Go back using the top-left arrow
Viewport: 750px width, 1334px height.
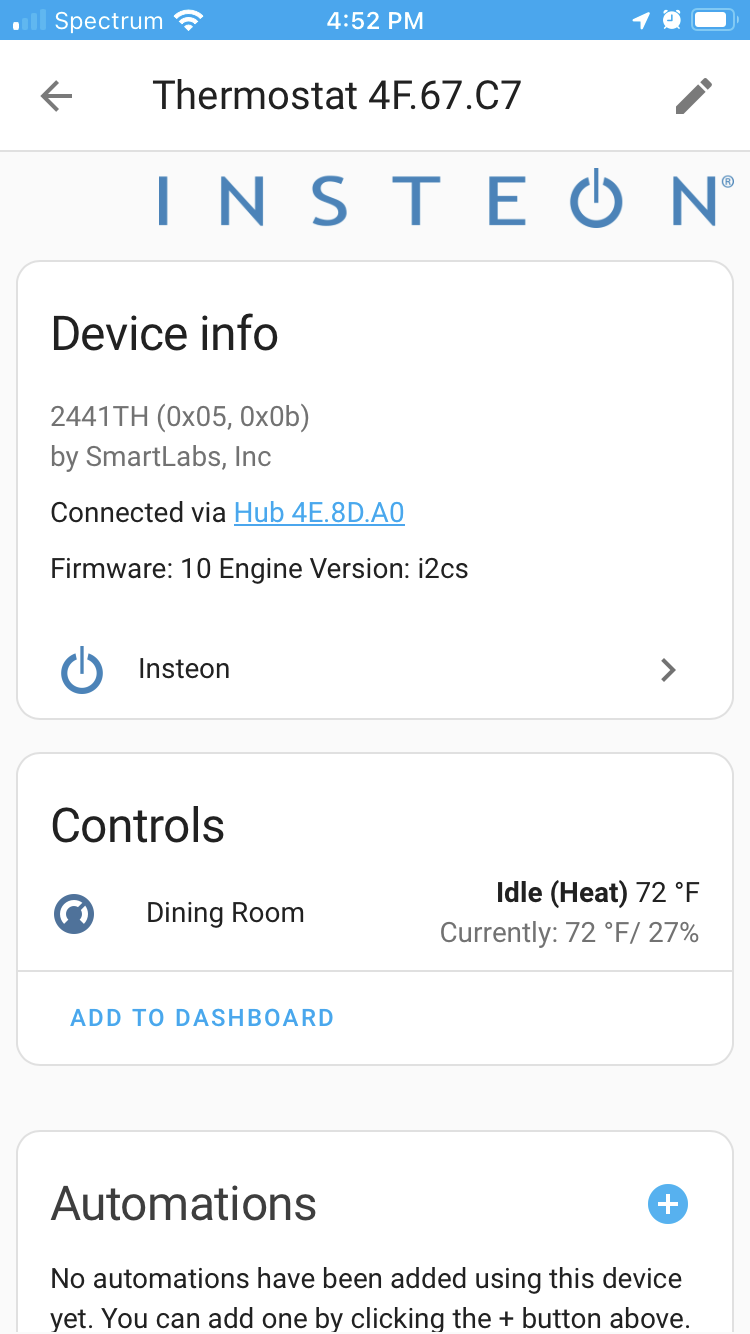(x=57, y=96)
